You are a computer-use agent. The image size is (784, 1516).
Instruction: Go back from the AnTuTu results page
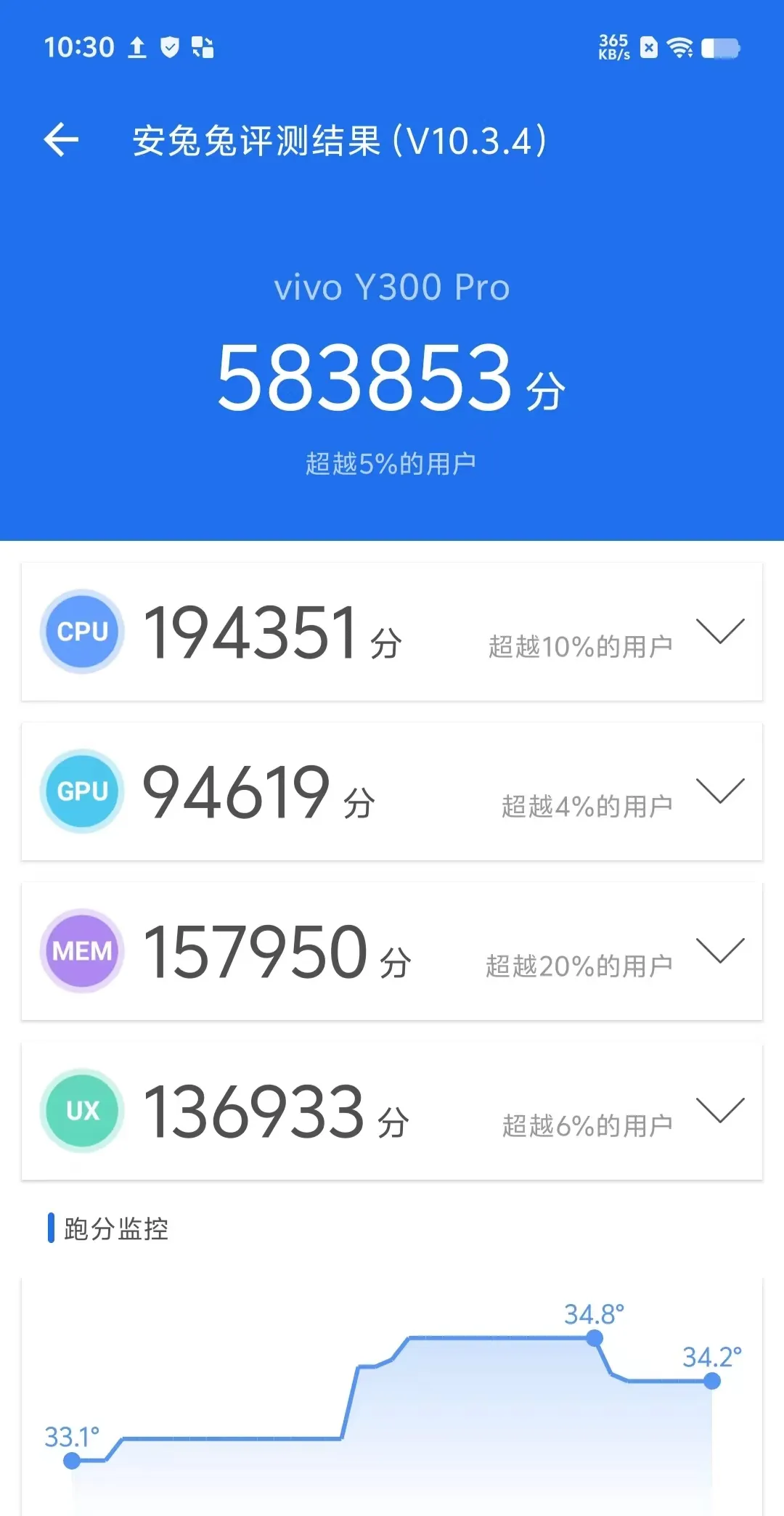click(61, 139)
